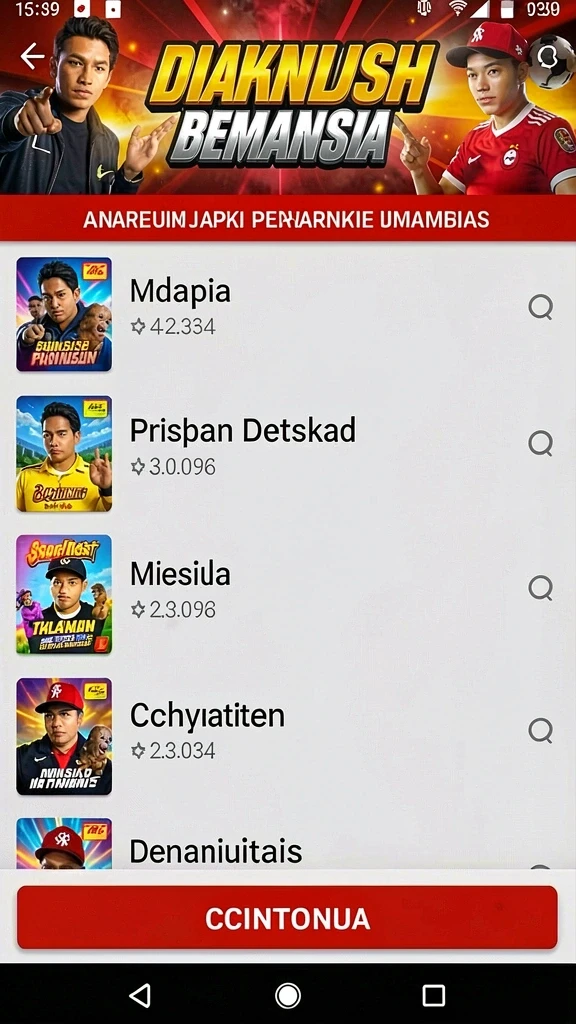
Task: Open the Denaniuitais list entry
Action: click(288, 840)
